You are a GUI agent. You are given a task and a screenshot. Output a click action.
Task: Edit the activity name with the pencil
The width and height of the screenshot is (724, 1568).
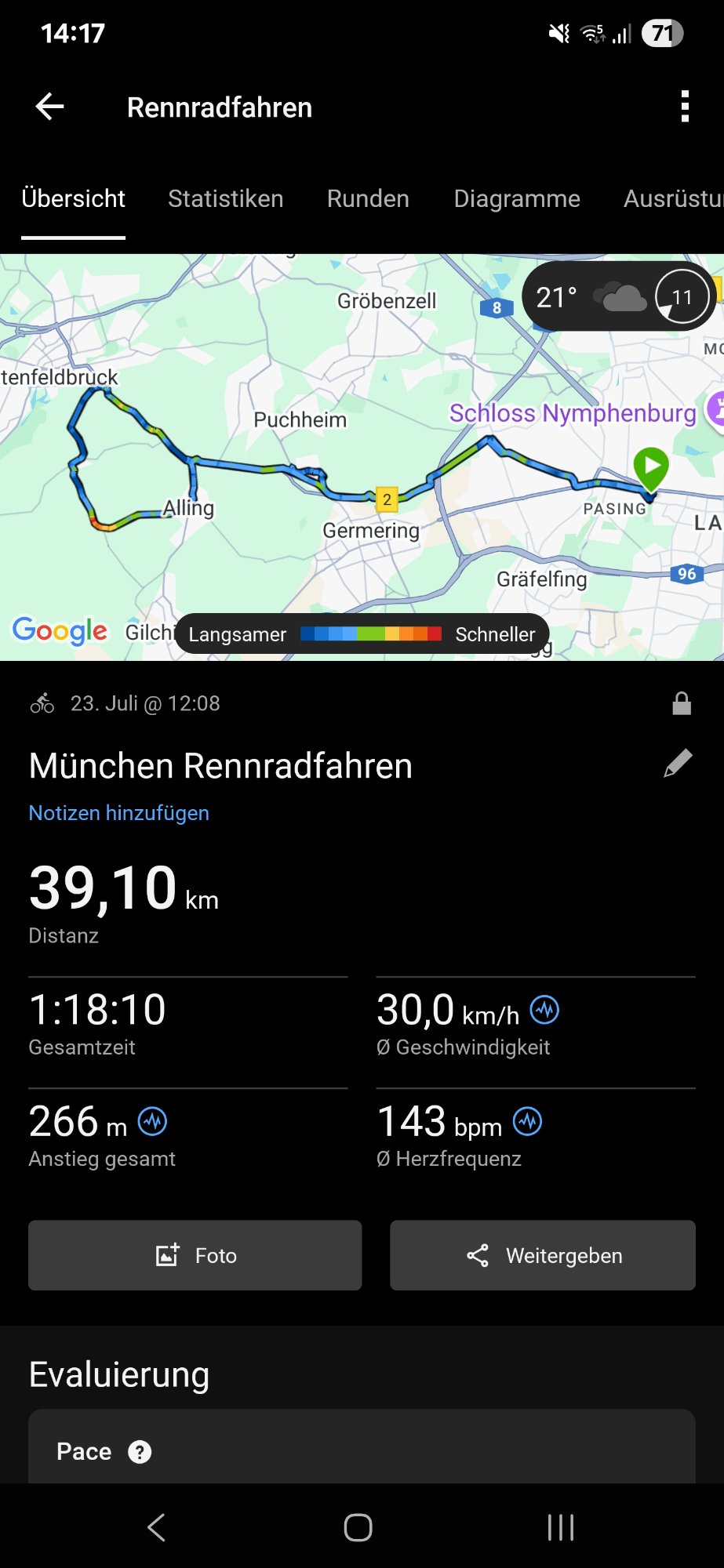678,764
